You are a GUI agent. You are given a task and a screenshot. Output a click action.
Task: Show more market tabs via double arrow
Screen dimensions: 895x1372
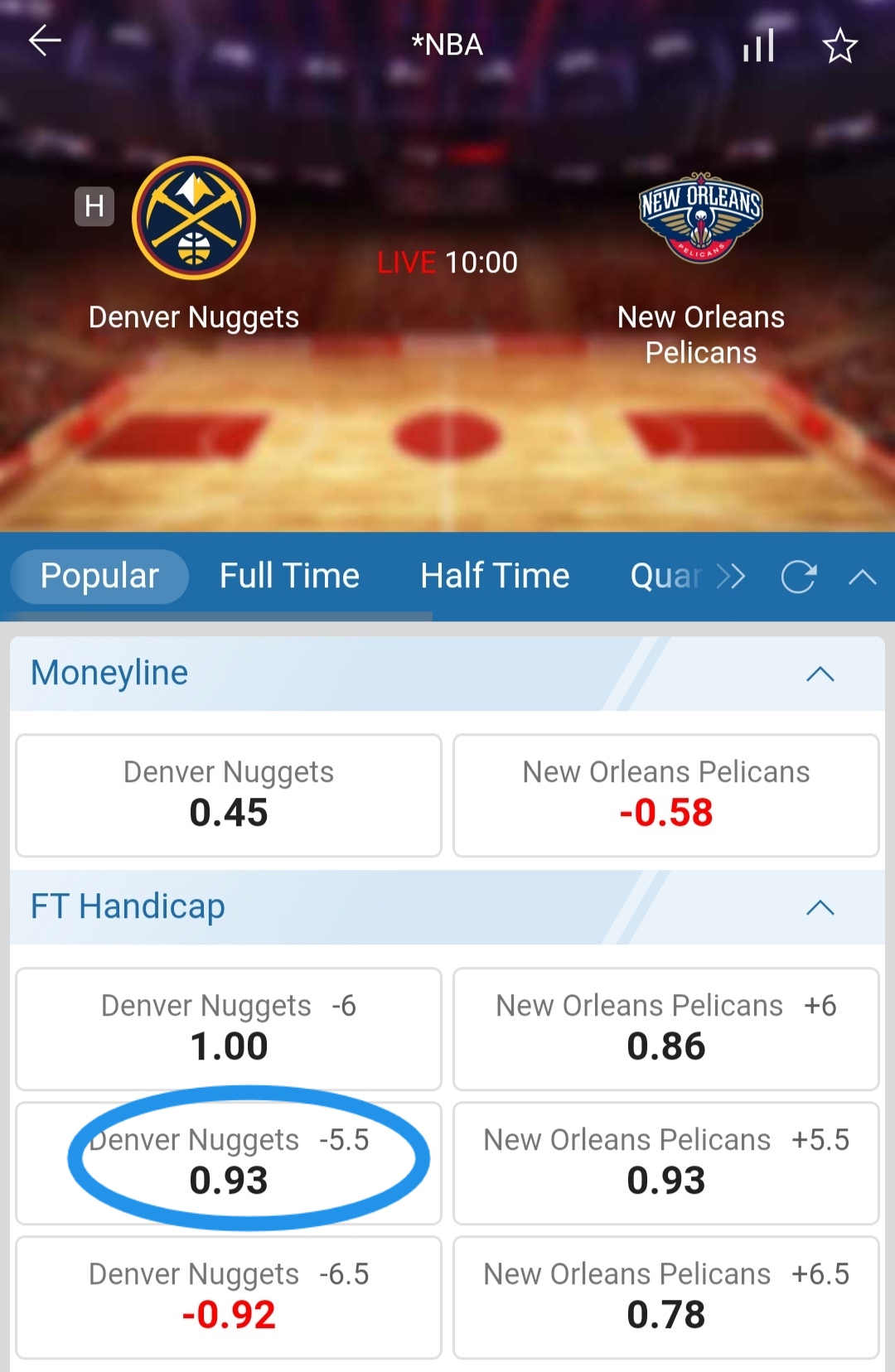(731, 577)
